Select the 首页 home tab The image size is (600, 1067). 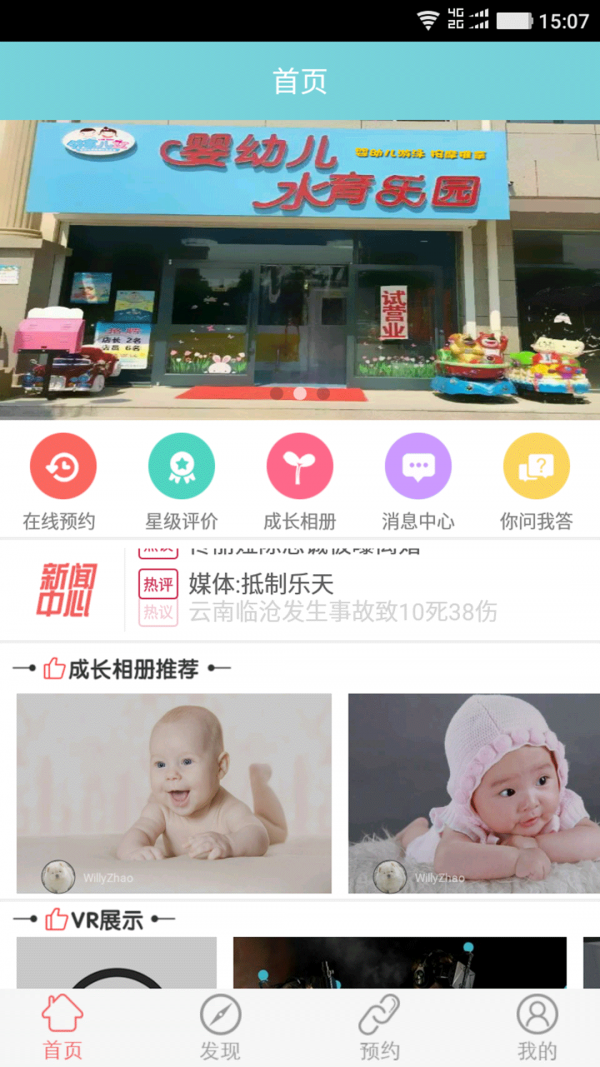[x=62, y=1028]
